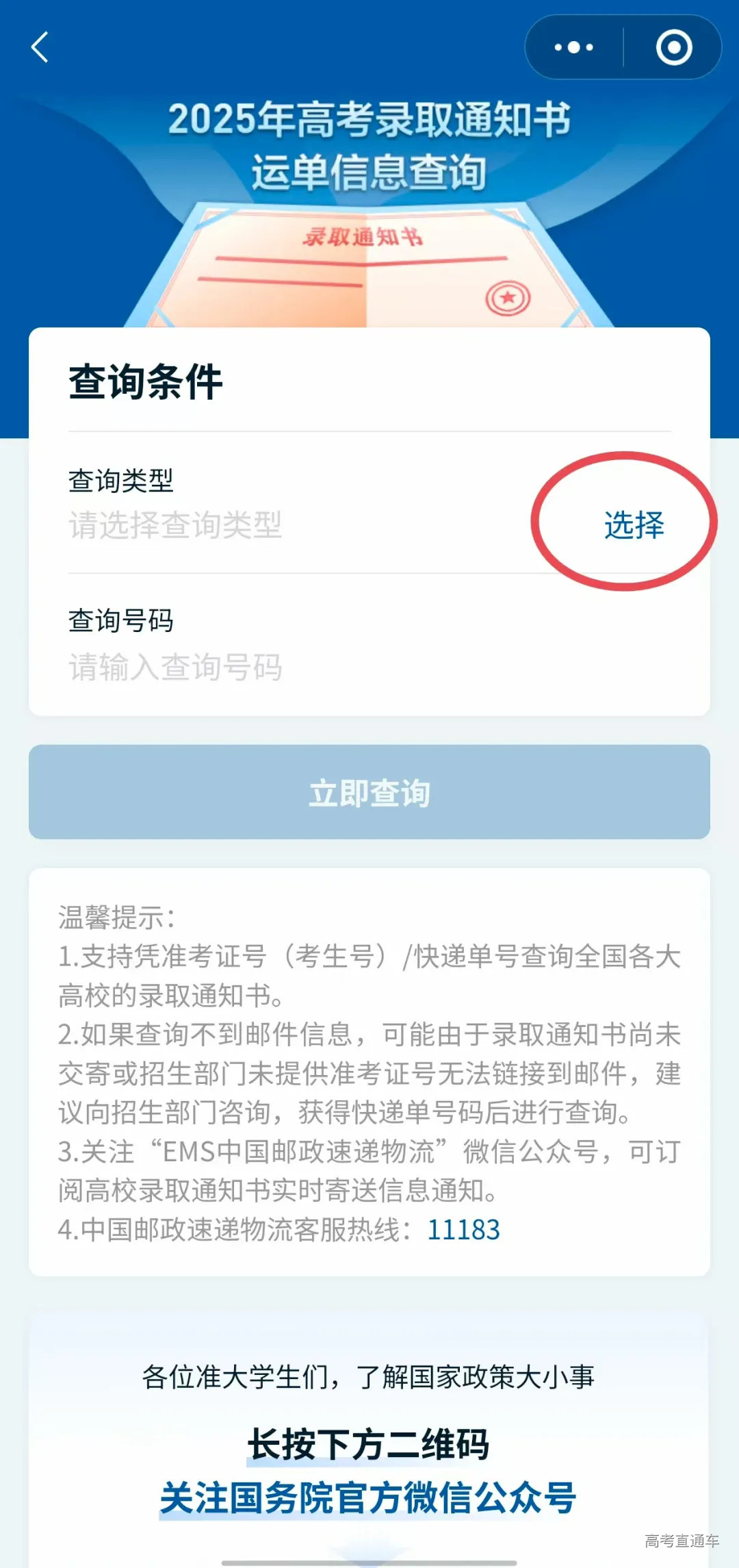Tap 选择 to pick the query type
739x1568 pixels.
[x=634, y=525]
